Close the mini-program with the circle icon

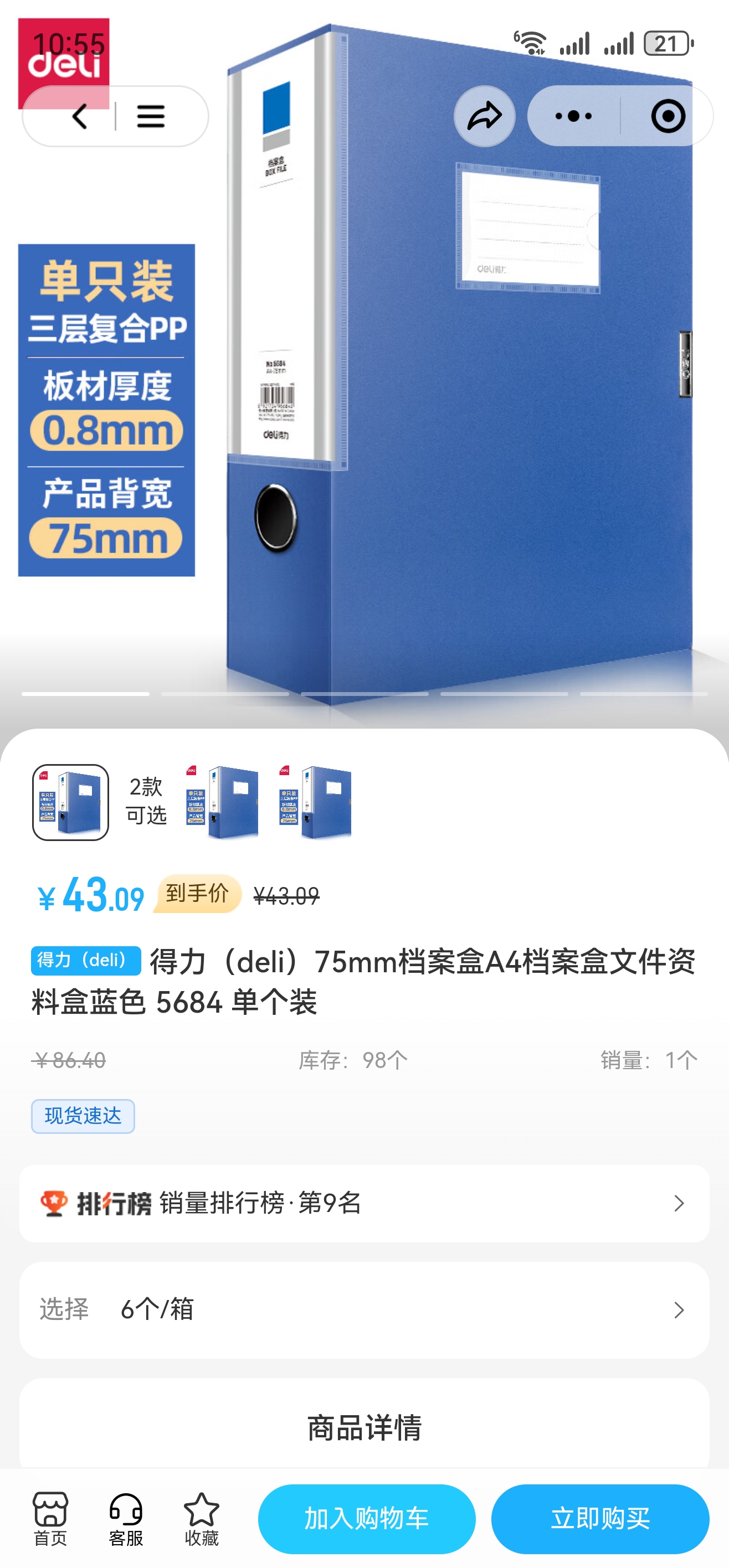click(x=668, y=116)
